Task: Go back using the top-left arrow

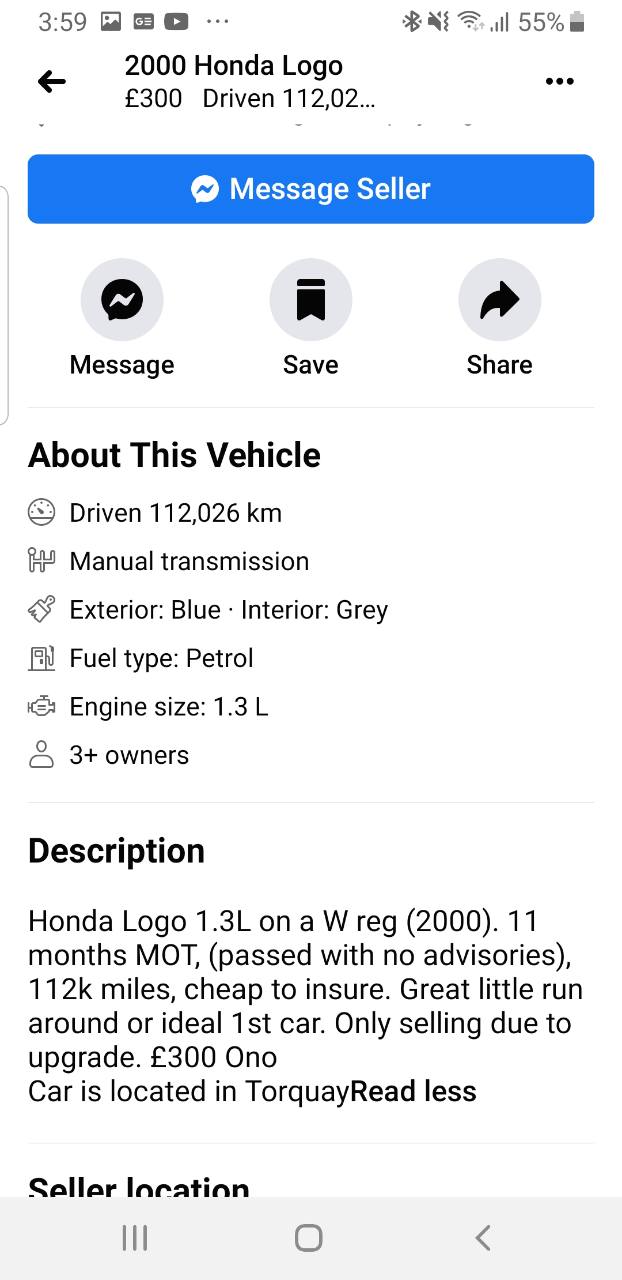Action: [52, 82]
